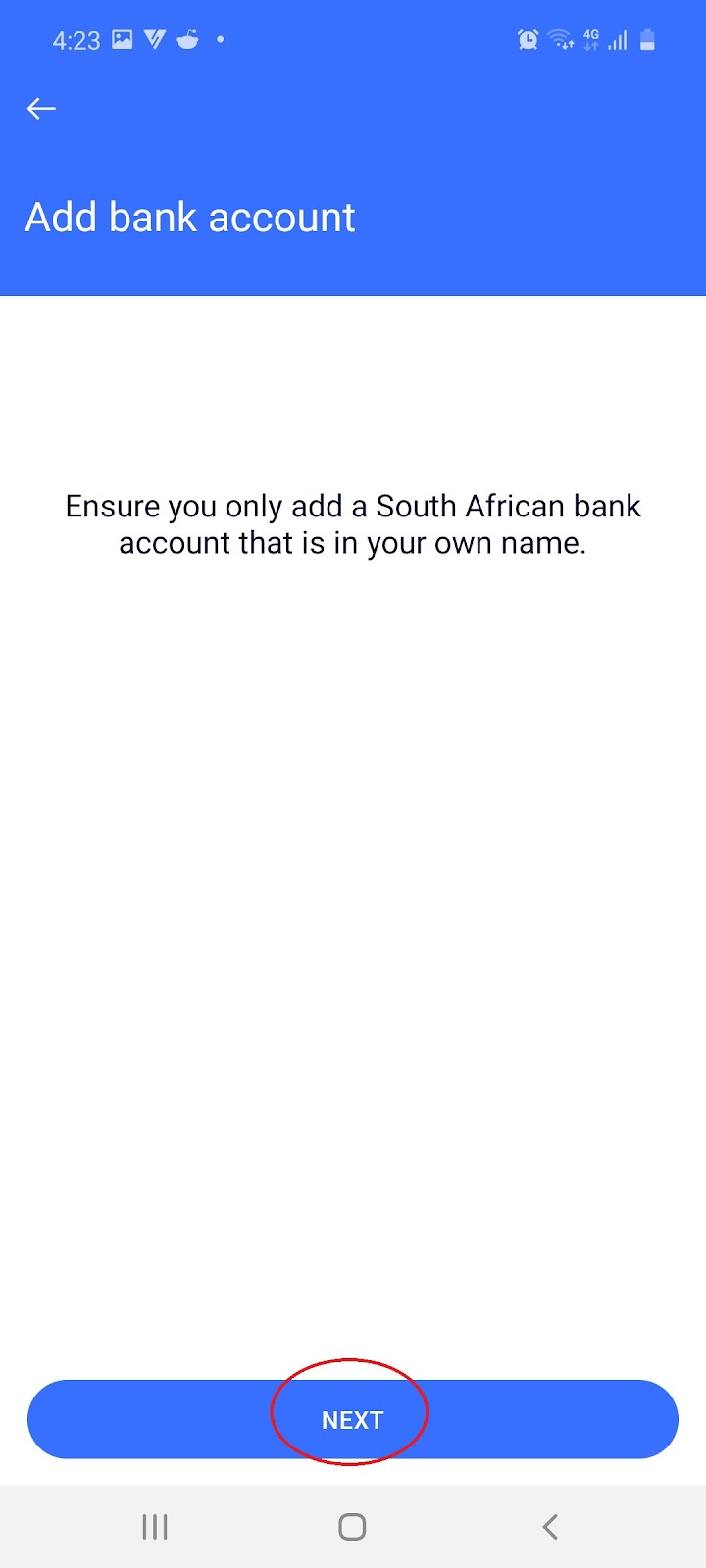
Task: Go back using the header arrow
Action: point(41,109)
